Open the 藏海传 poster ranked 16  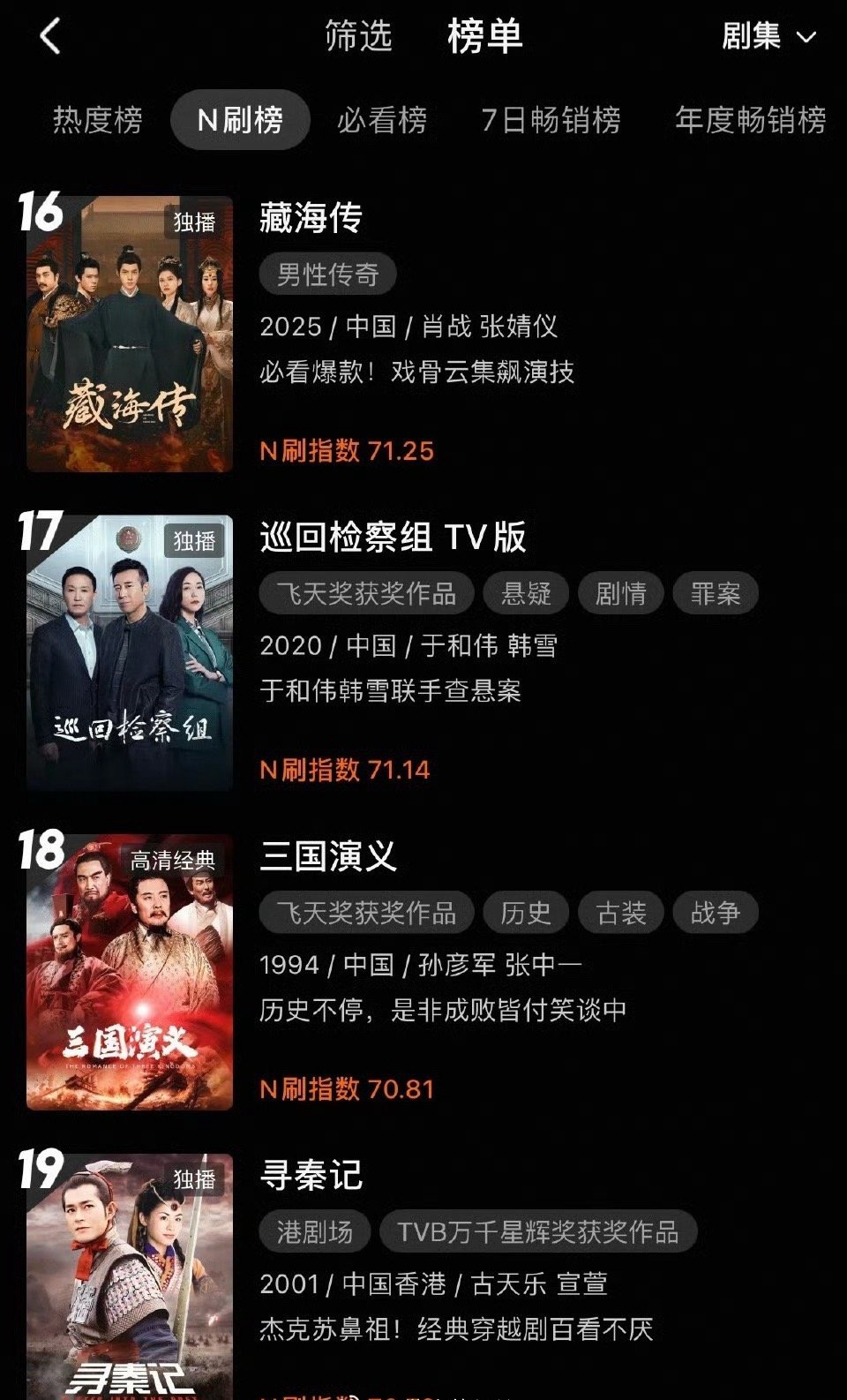(130, 334)
